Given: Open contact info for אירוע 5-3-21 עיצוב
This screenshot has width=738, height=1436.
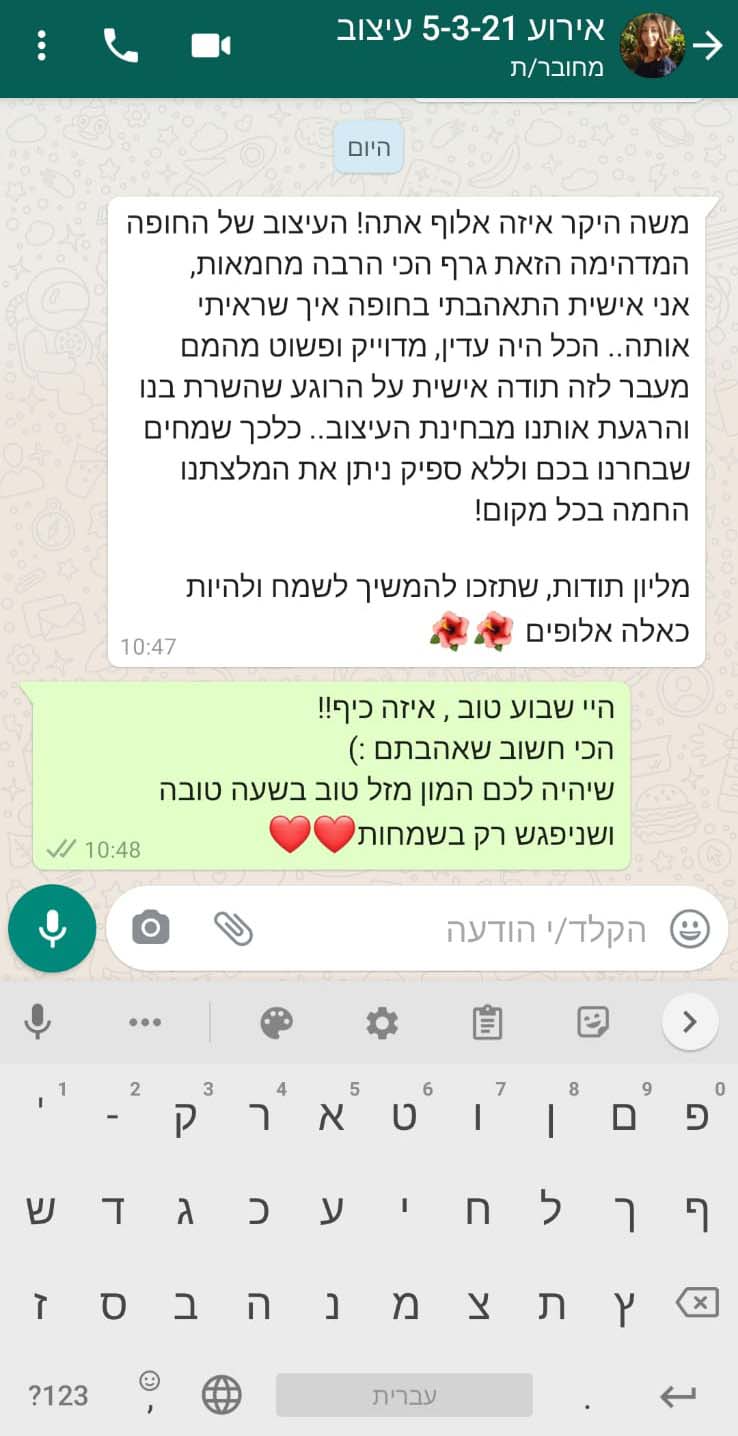Looking at the screenshot, I should pos(470,46).
